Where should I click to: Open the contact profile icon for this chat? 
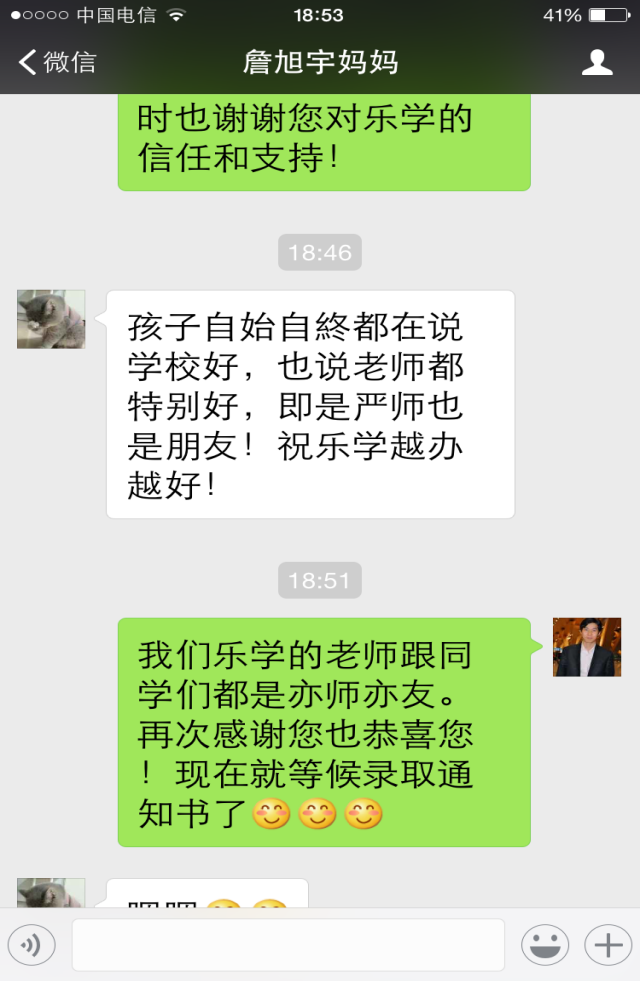[597, 62]
